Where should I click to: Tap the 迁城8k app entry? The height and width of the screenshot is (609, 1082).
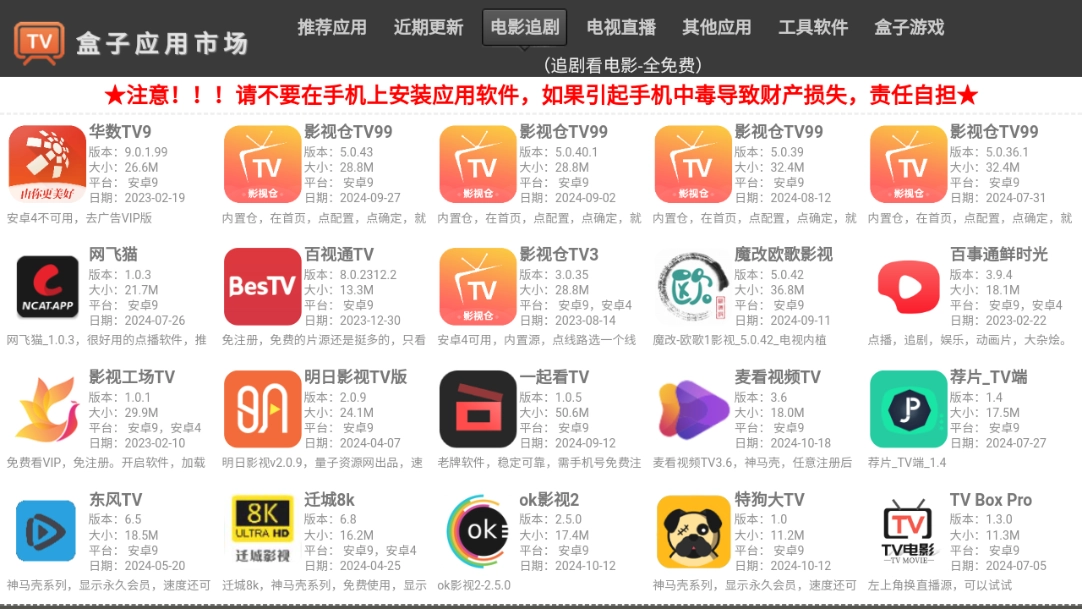coord(263,532)
